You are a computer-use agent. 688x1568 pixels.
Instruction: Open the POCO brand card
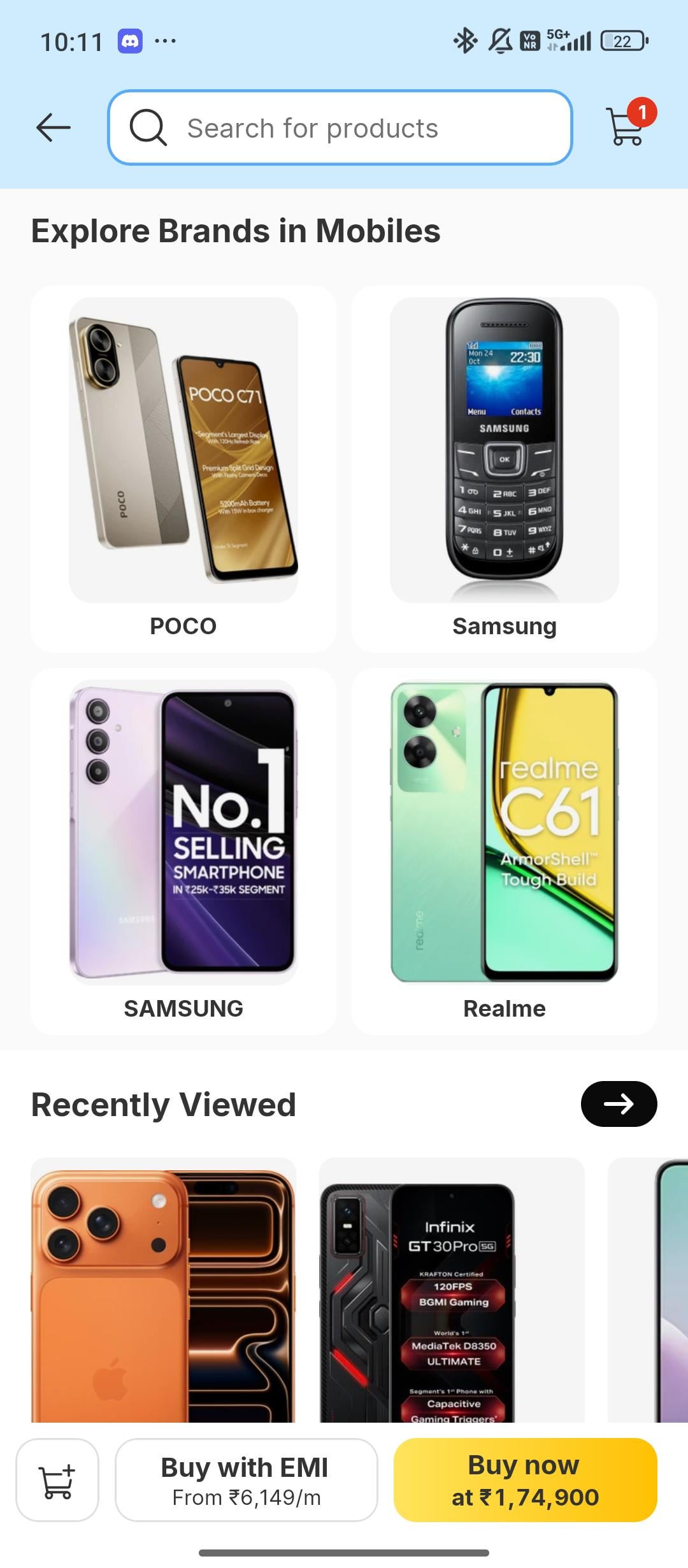183,468
